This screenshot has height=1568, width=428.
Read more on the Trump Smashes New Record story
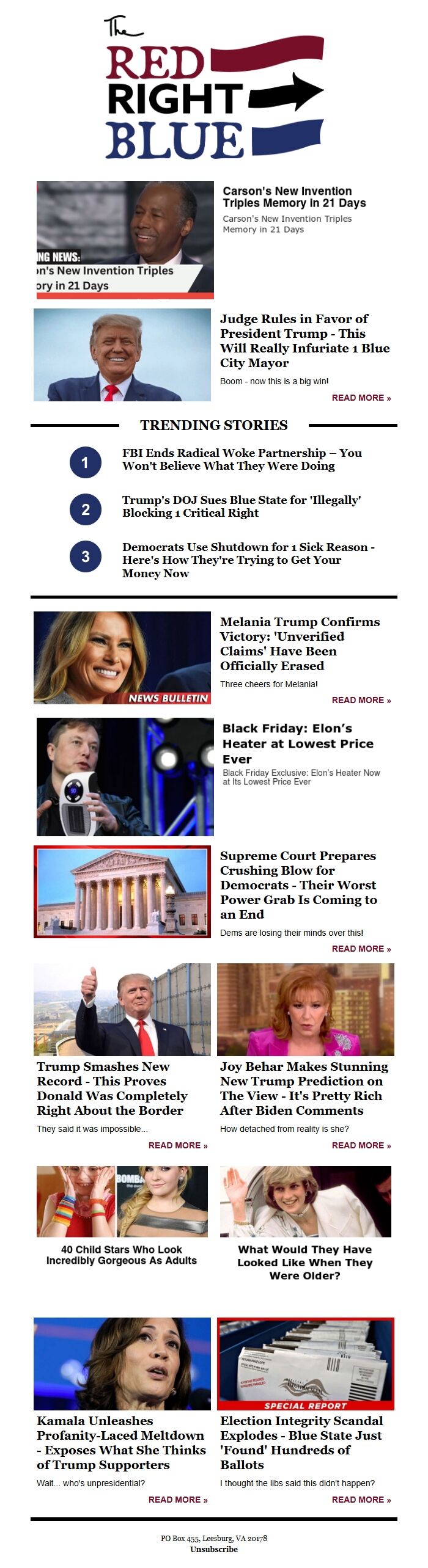coord(177,1145)
